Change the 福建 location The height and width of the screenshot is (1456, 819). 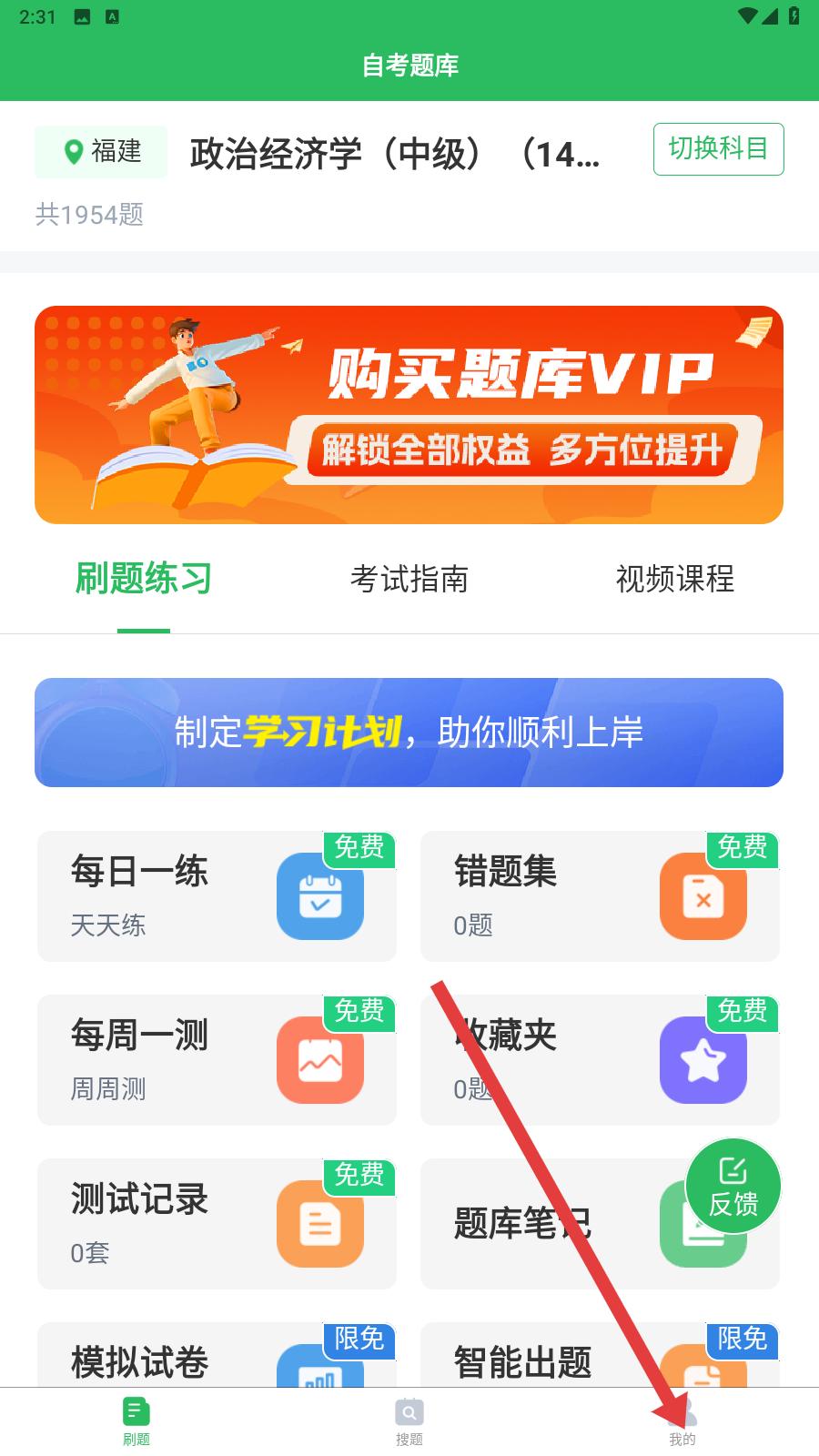click(x=101, y=151)
